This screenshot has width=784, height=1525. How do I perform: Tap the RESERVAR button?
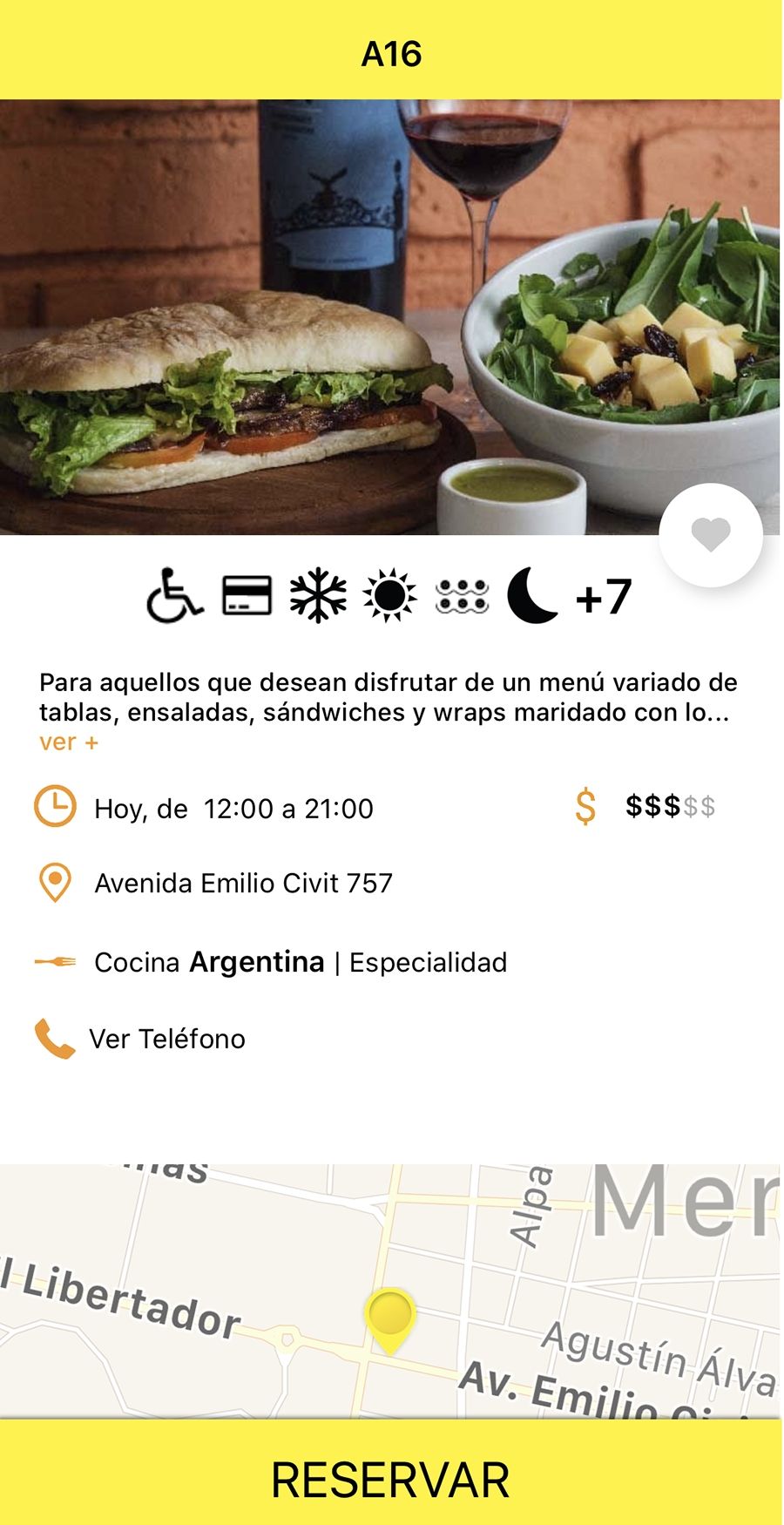[x=391, y=1479]
